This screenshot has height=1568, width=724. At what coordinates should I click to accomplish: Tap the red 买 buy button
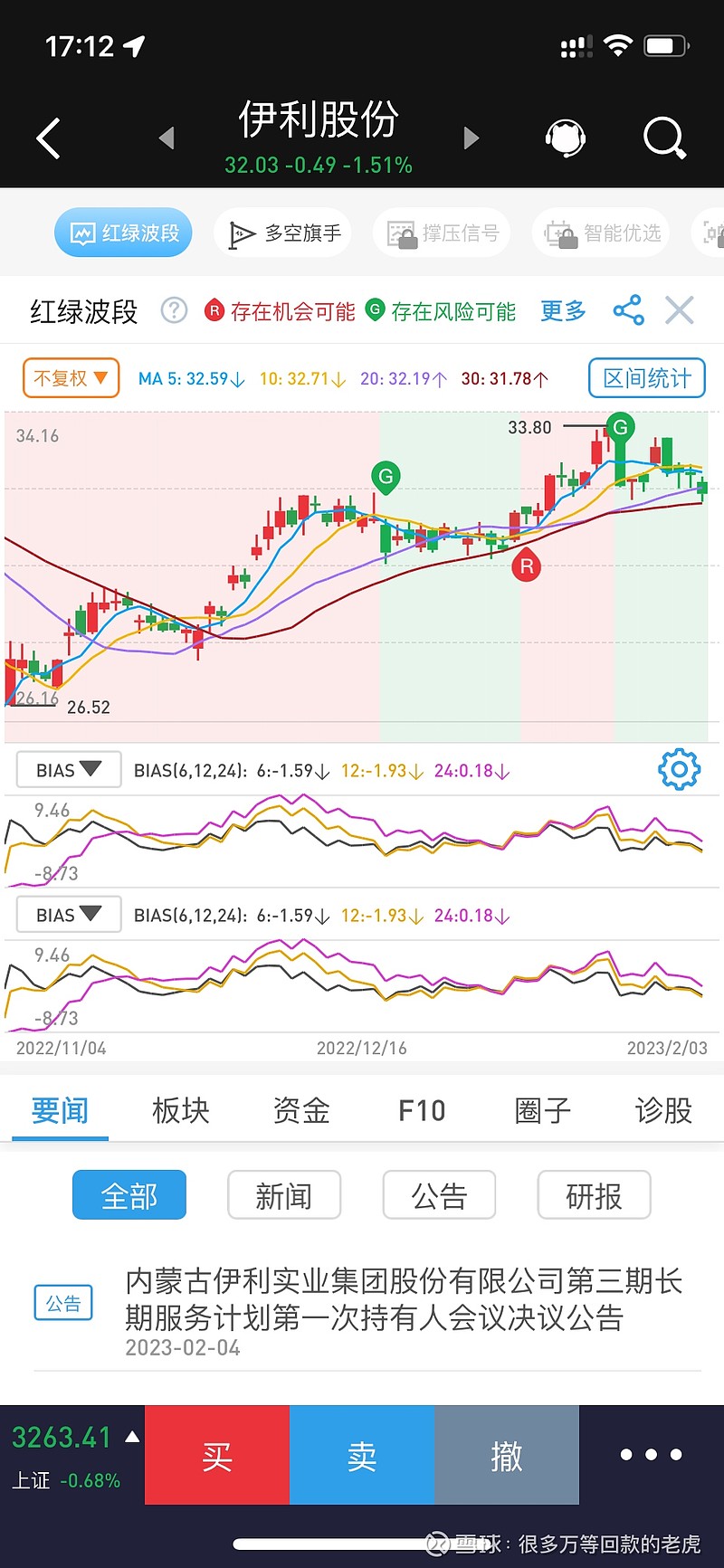[217, 1455]
